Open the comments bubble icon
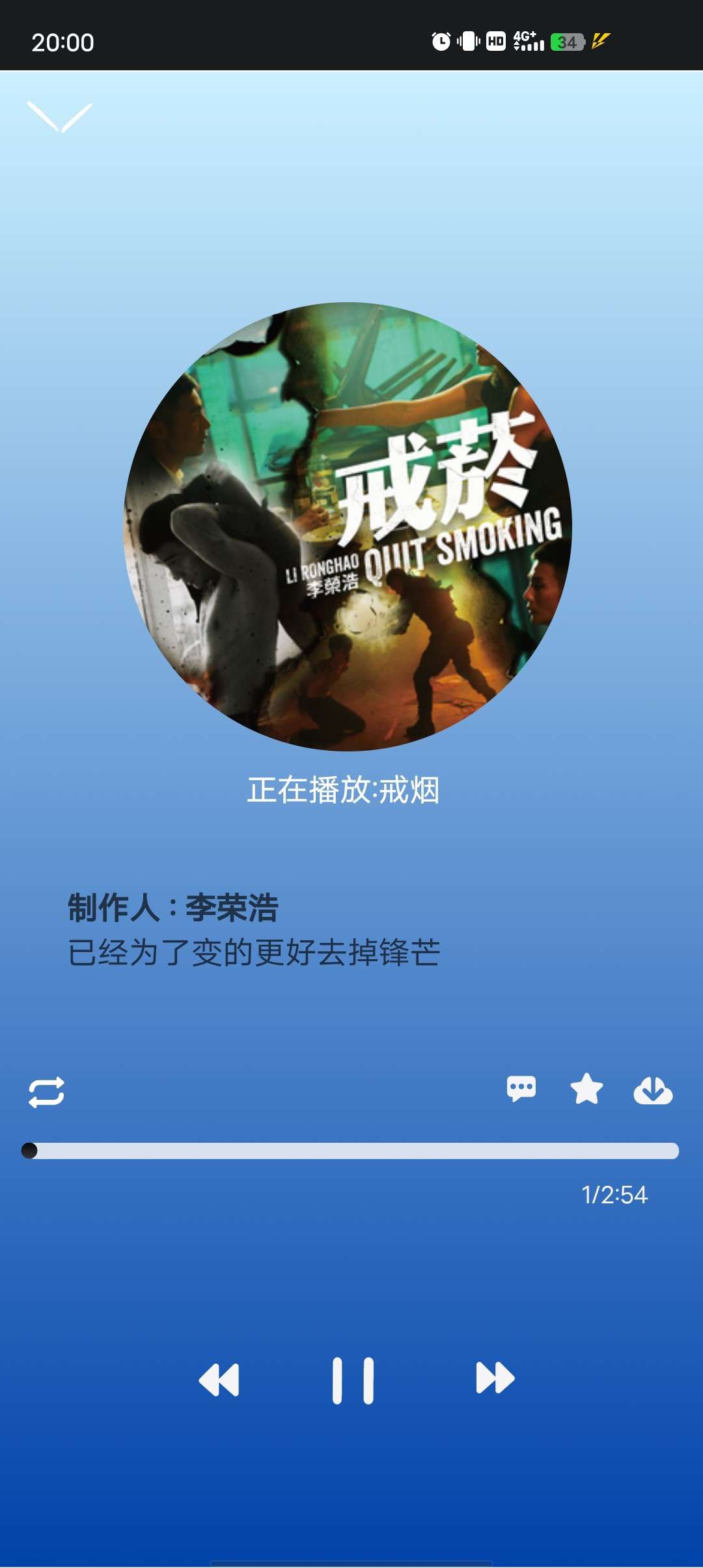703x1568 pixels. (x=521, y=1088)
